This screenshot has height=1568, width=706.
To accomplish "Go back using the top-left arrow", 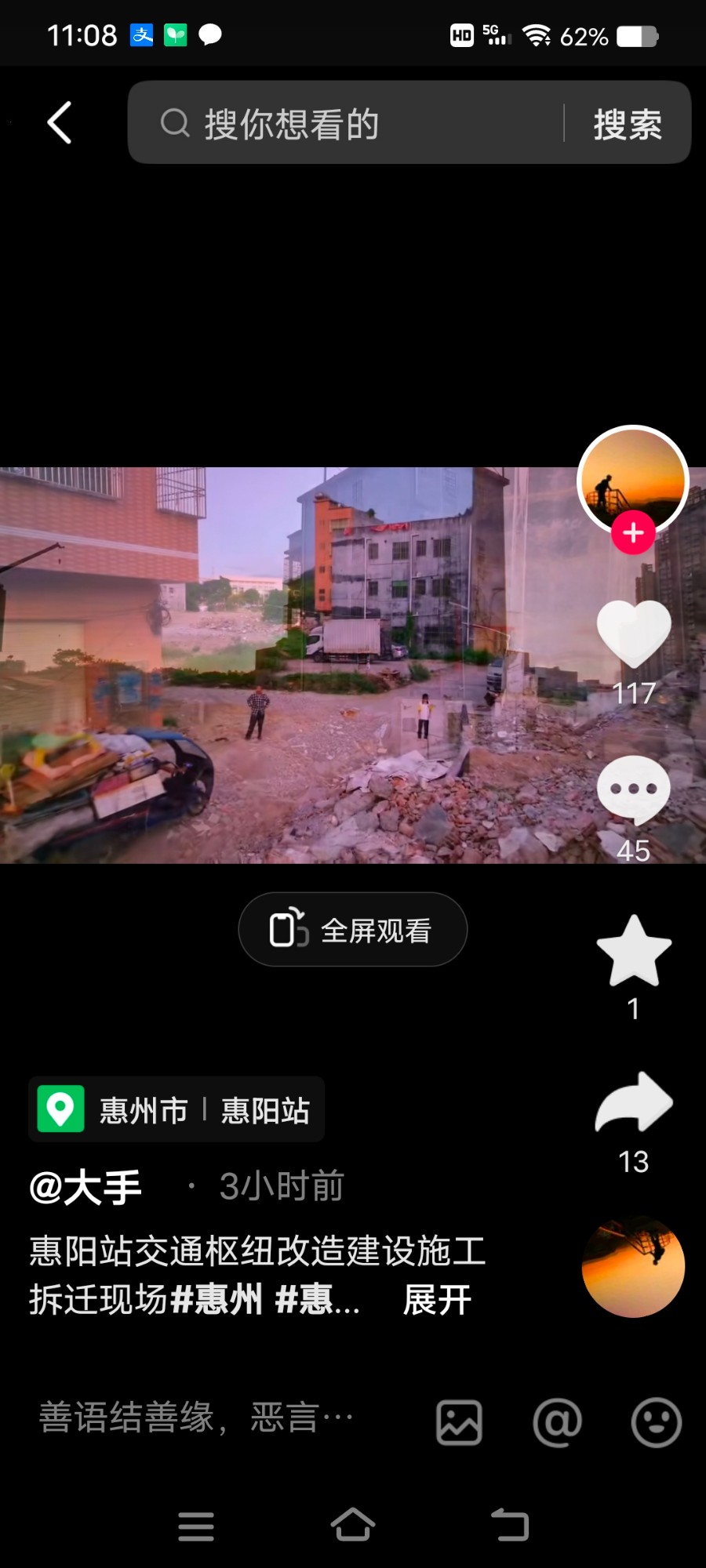I will coord(60,123).
